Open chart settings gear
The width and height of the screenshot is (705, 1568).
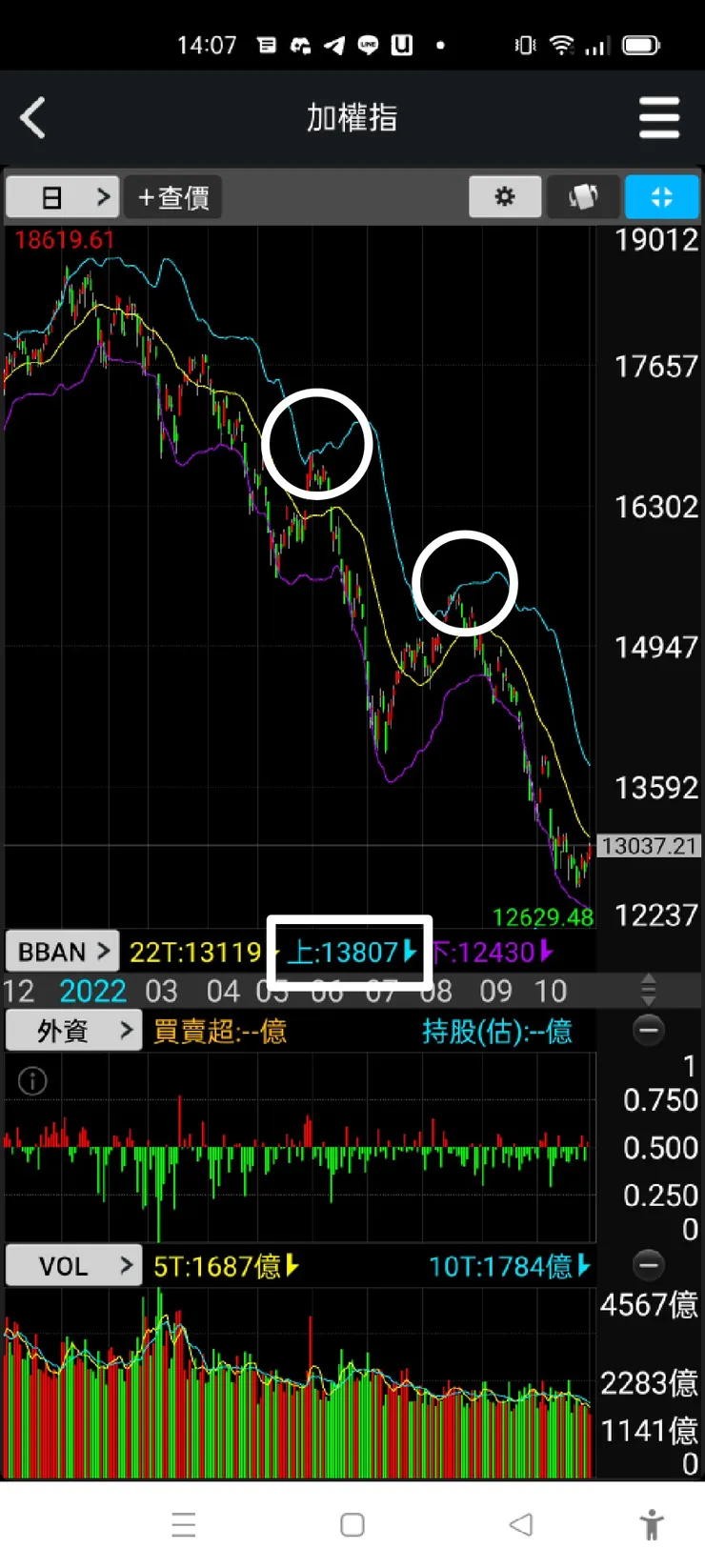click(x=505, y=197)
